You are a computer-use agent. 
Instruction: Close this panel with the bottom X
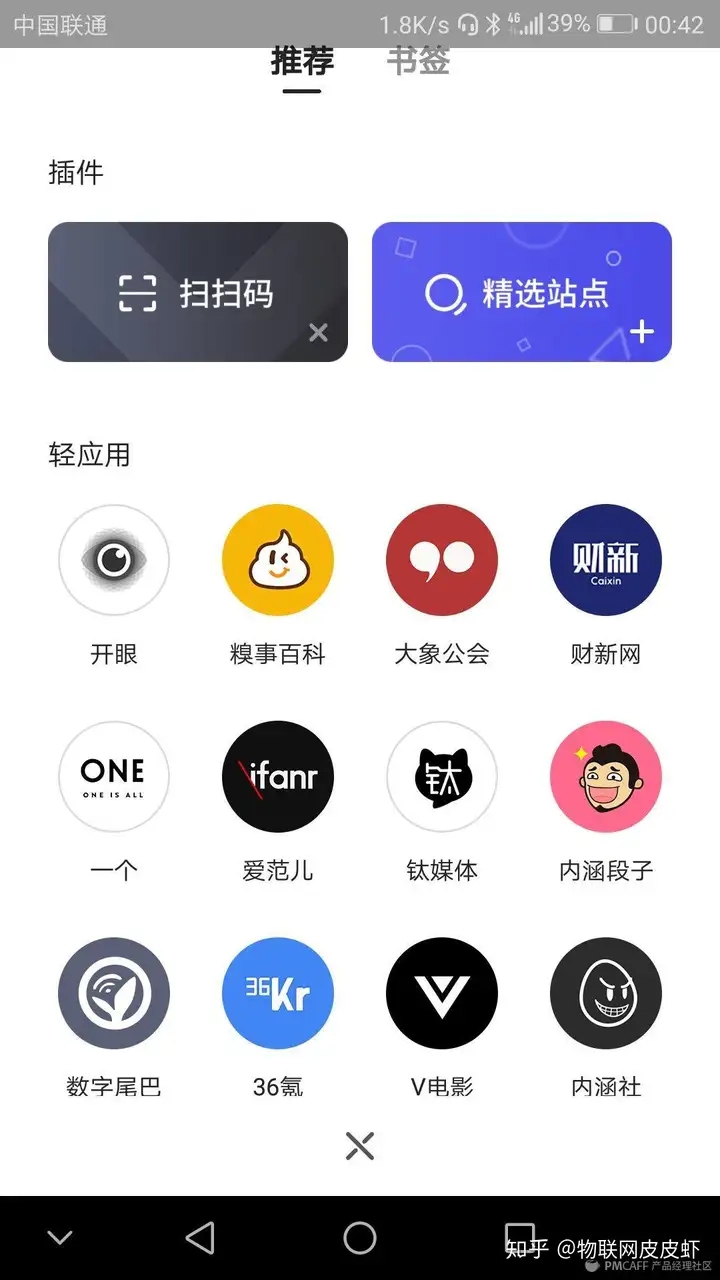click(x=360, y=1146)
